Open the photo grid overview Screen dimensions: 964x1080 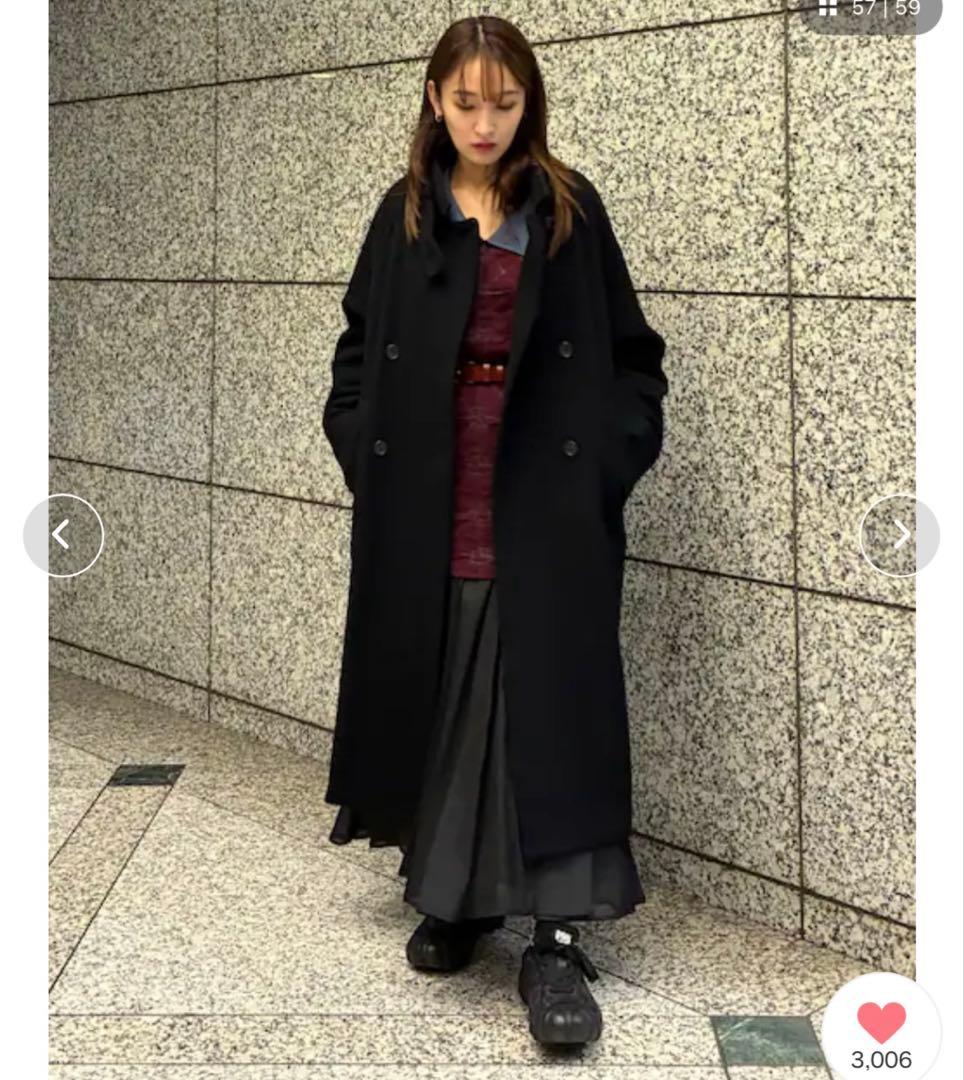[829, 8]
